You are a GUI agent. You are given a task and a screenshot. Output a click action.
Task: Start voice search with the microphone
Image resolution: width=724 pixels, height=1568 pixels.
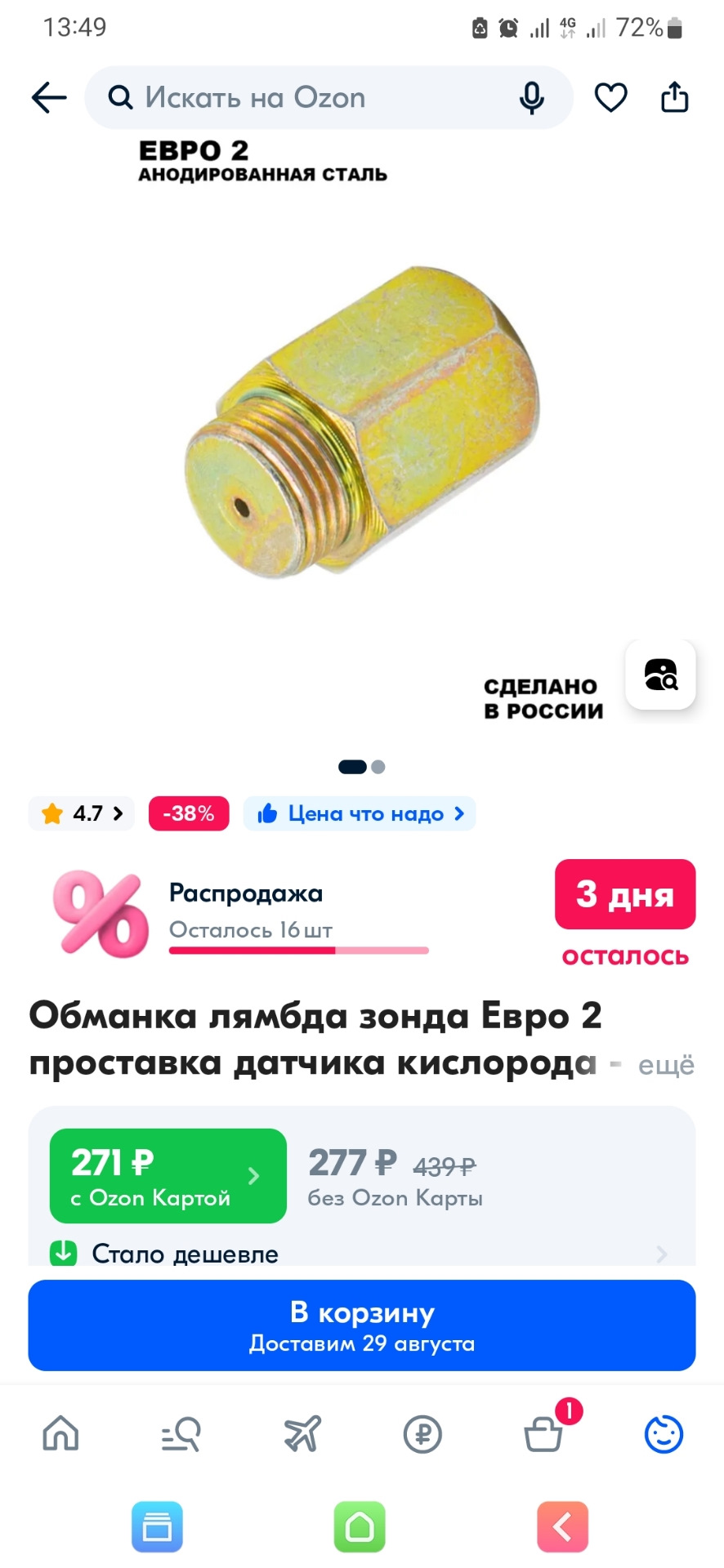pos(532,98)
